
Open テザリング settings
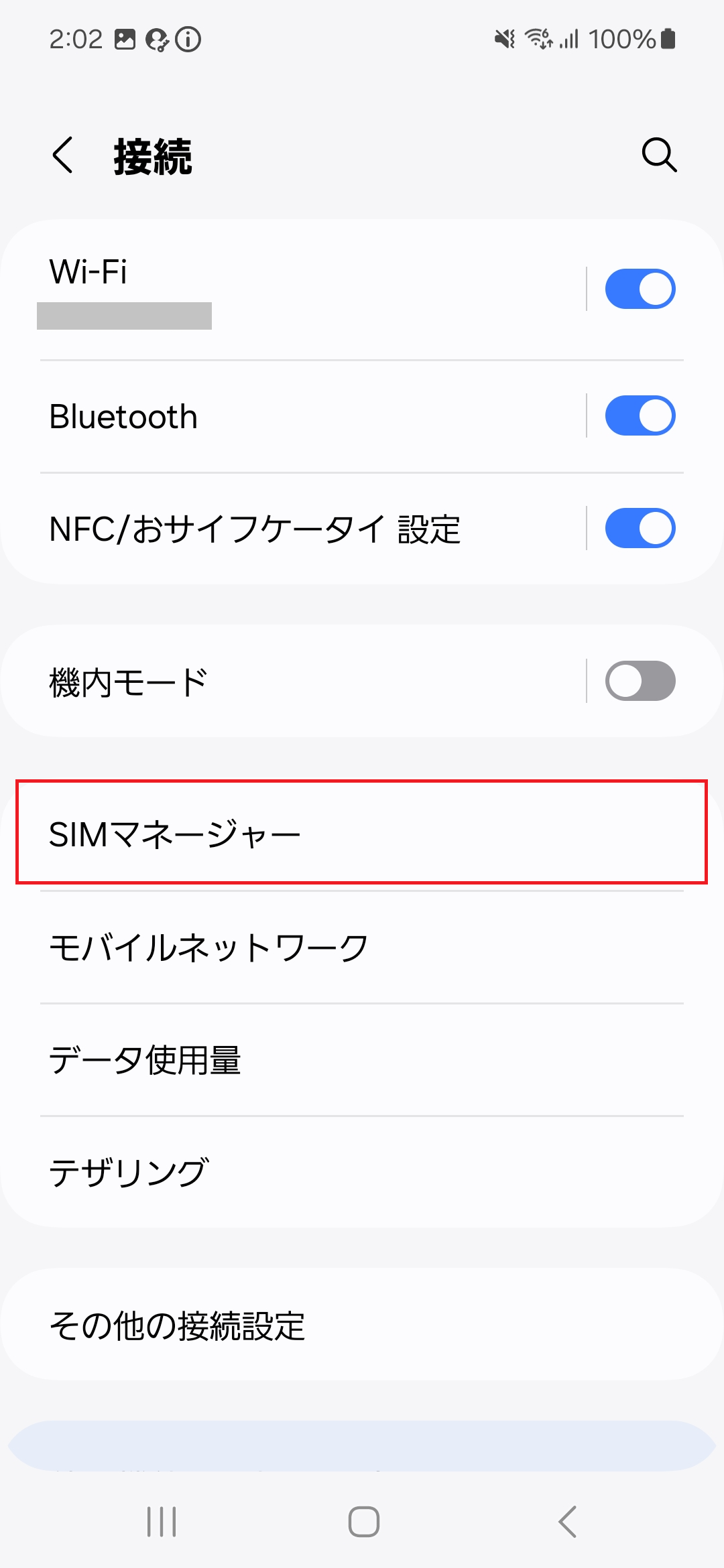362,1173
